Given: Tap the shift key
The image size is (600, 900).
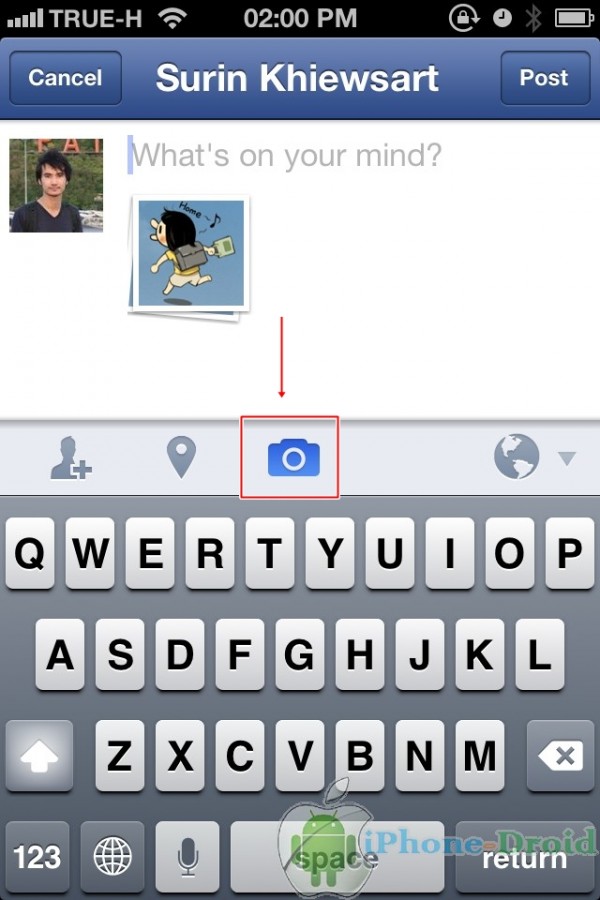Looking at the screenshot, I should (40, 755).
